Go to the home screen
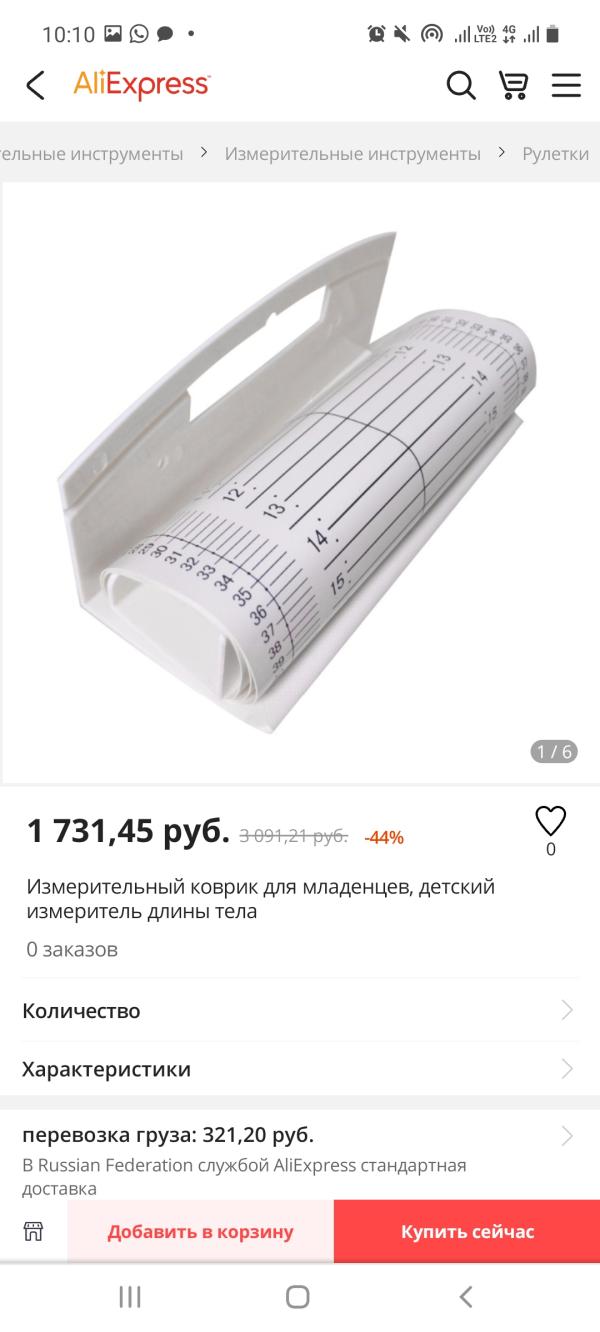The height and width of the screenshot is (1332, 600). click(298, 1297)
